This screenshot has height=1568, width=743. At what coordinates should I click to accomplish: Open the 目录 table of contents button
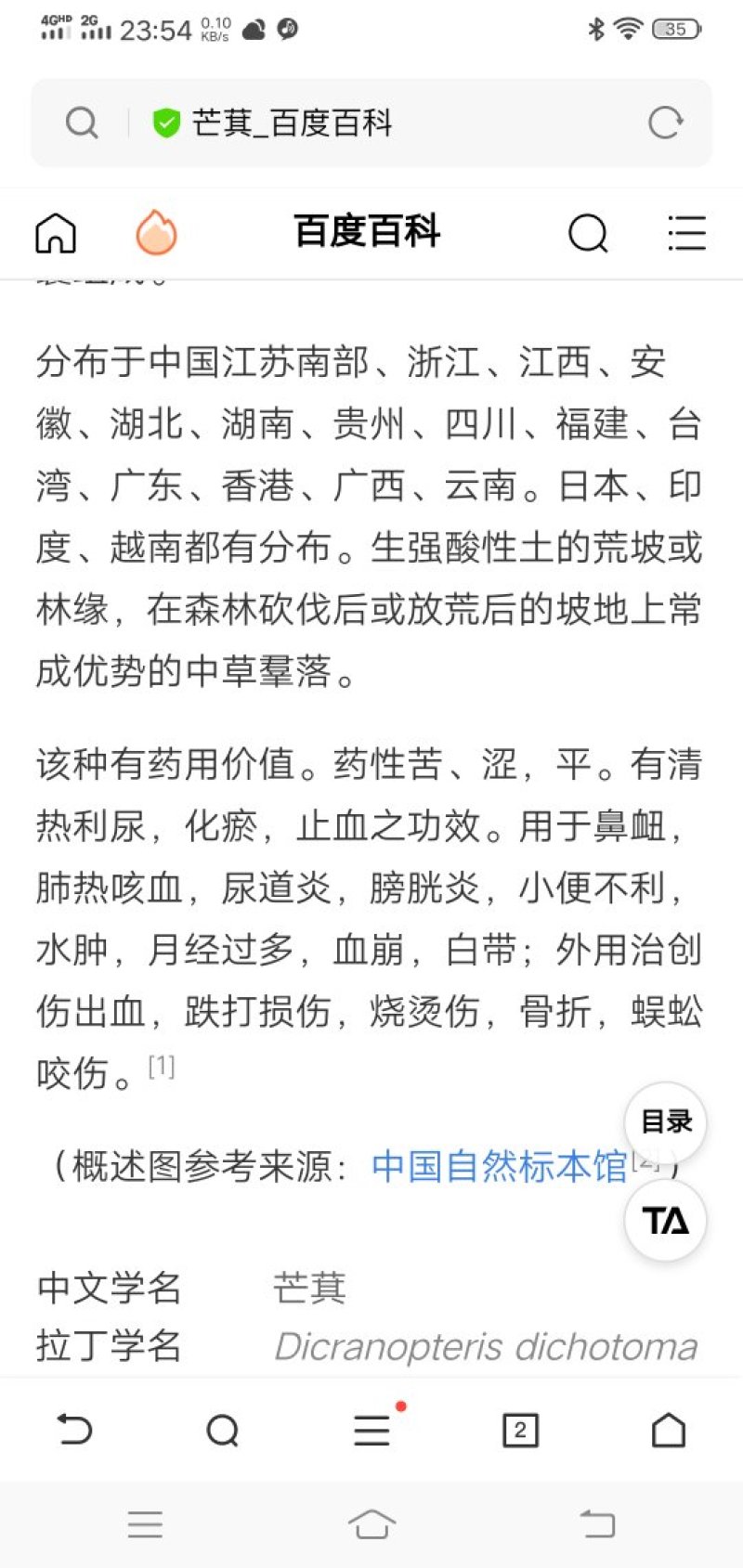pyautogui.click(x=666, y=1121)
